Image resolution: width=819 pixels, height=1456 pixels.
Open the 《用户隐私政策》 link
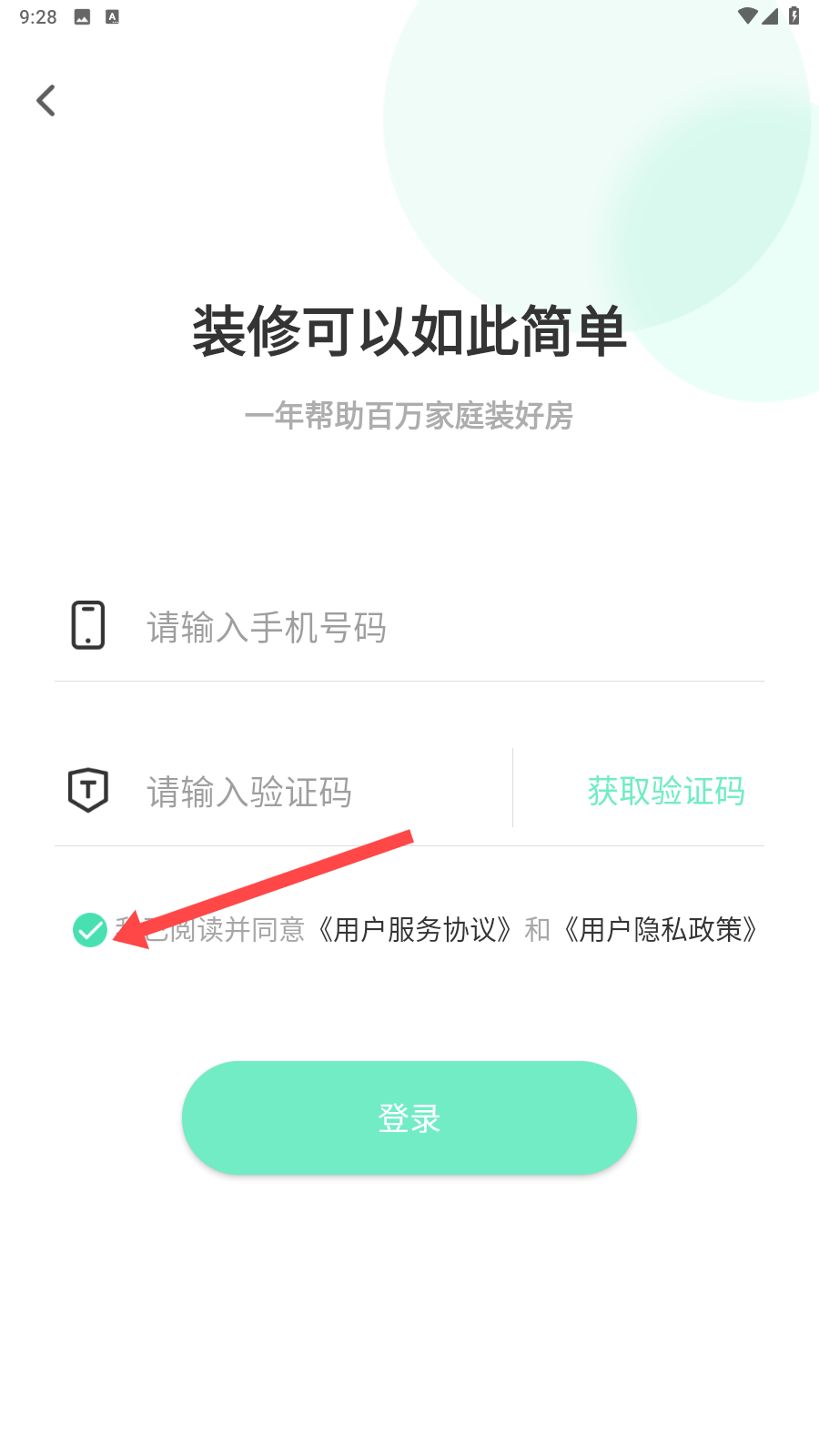[661, 930]
